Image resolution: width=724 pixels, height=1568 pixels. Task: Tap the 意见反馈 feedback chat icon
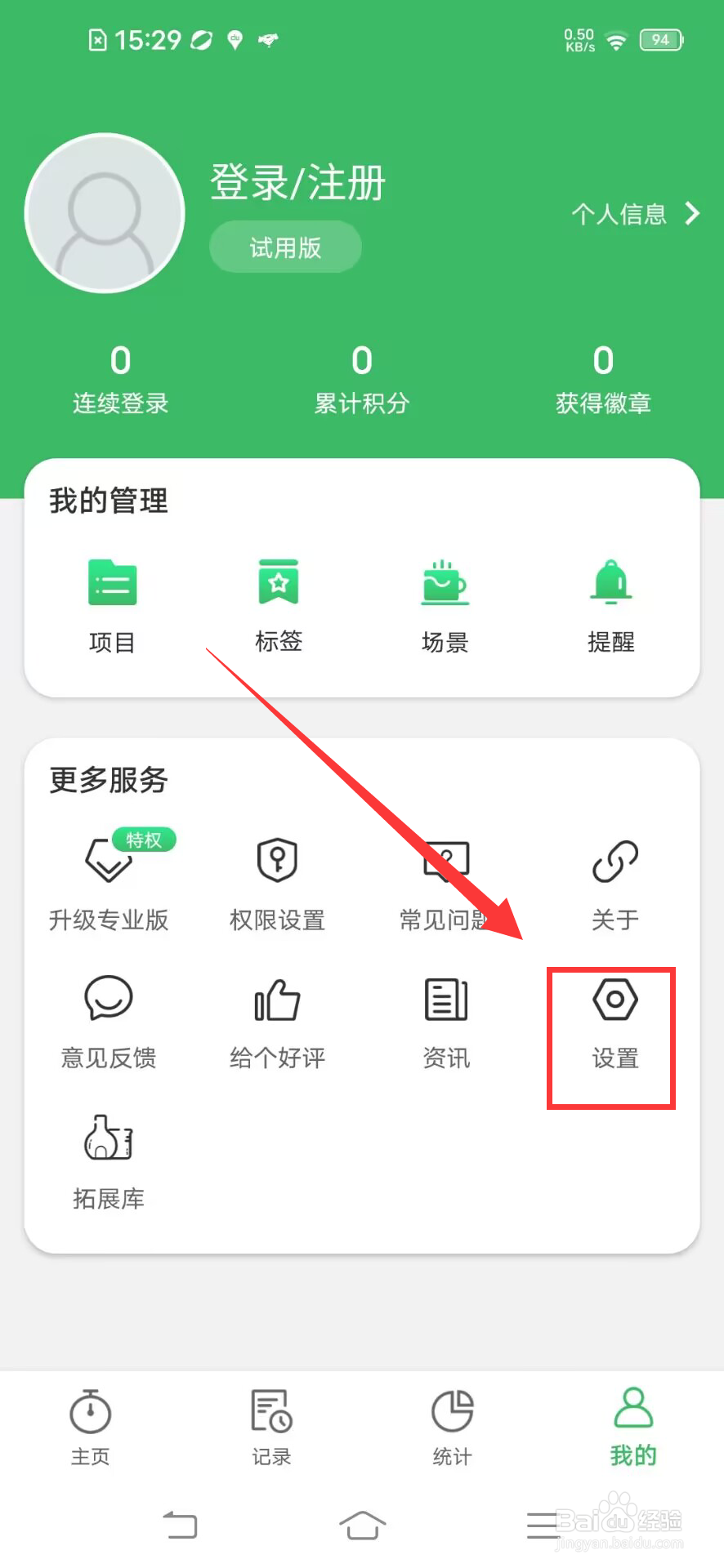[109, 998]
